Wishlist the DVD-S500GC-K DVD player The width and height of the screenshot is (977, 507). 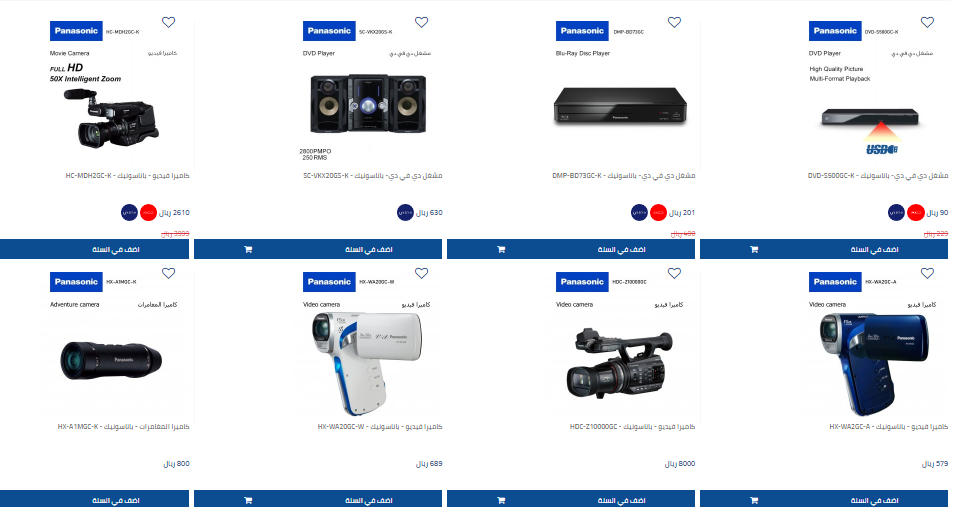[927, 22]
